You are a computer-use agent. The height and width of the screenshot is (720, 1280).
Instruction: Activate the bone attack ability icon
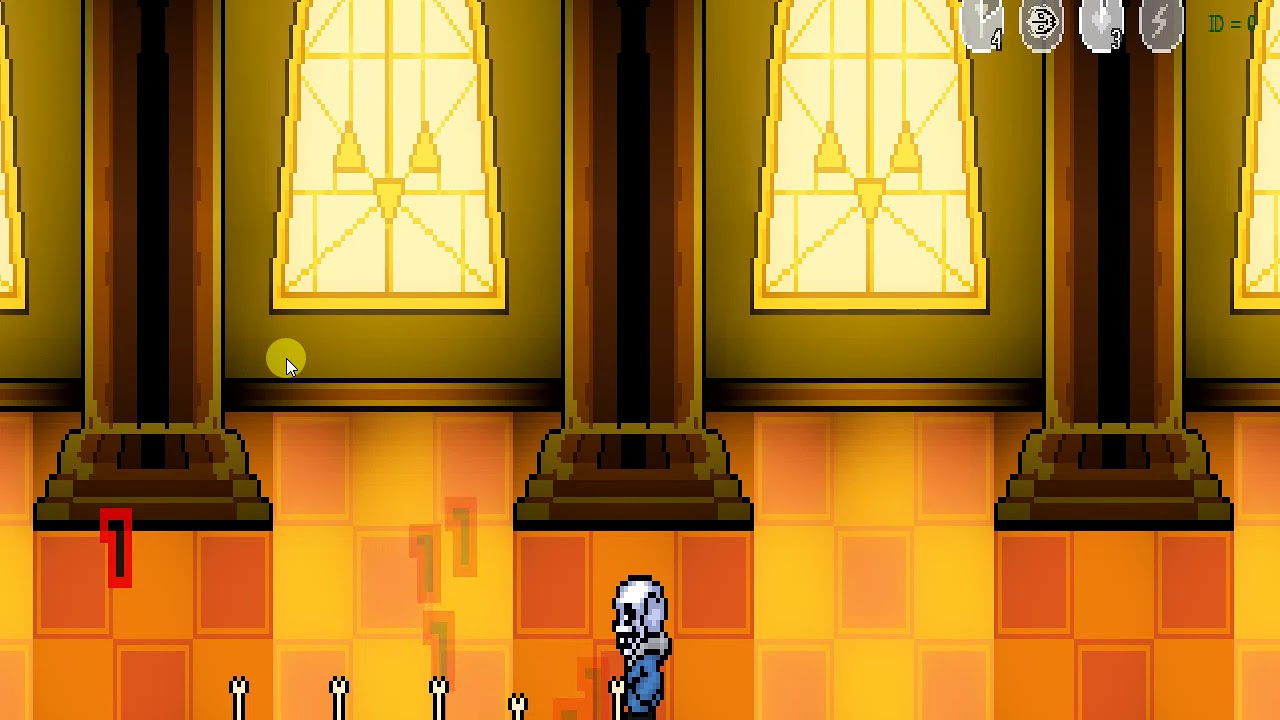pyautogui.click(x=981, y=24)
